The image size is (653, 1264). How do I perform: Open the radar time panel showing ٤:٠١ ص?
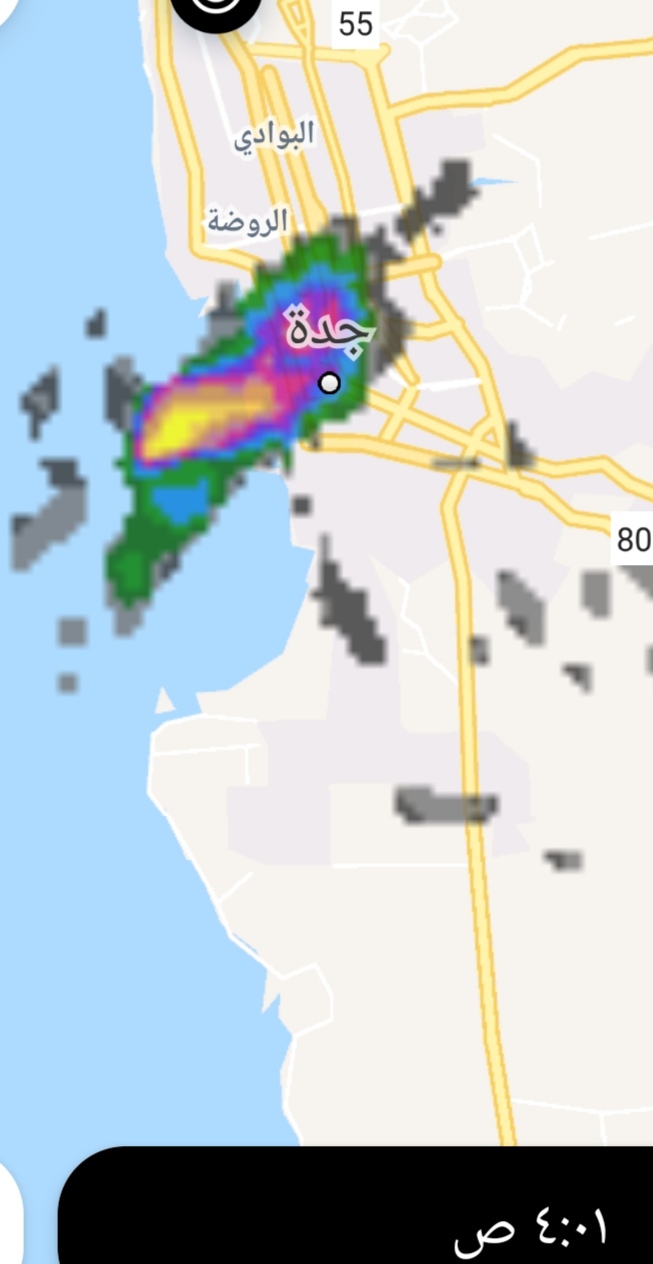click(356, 1206)
